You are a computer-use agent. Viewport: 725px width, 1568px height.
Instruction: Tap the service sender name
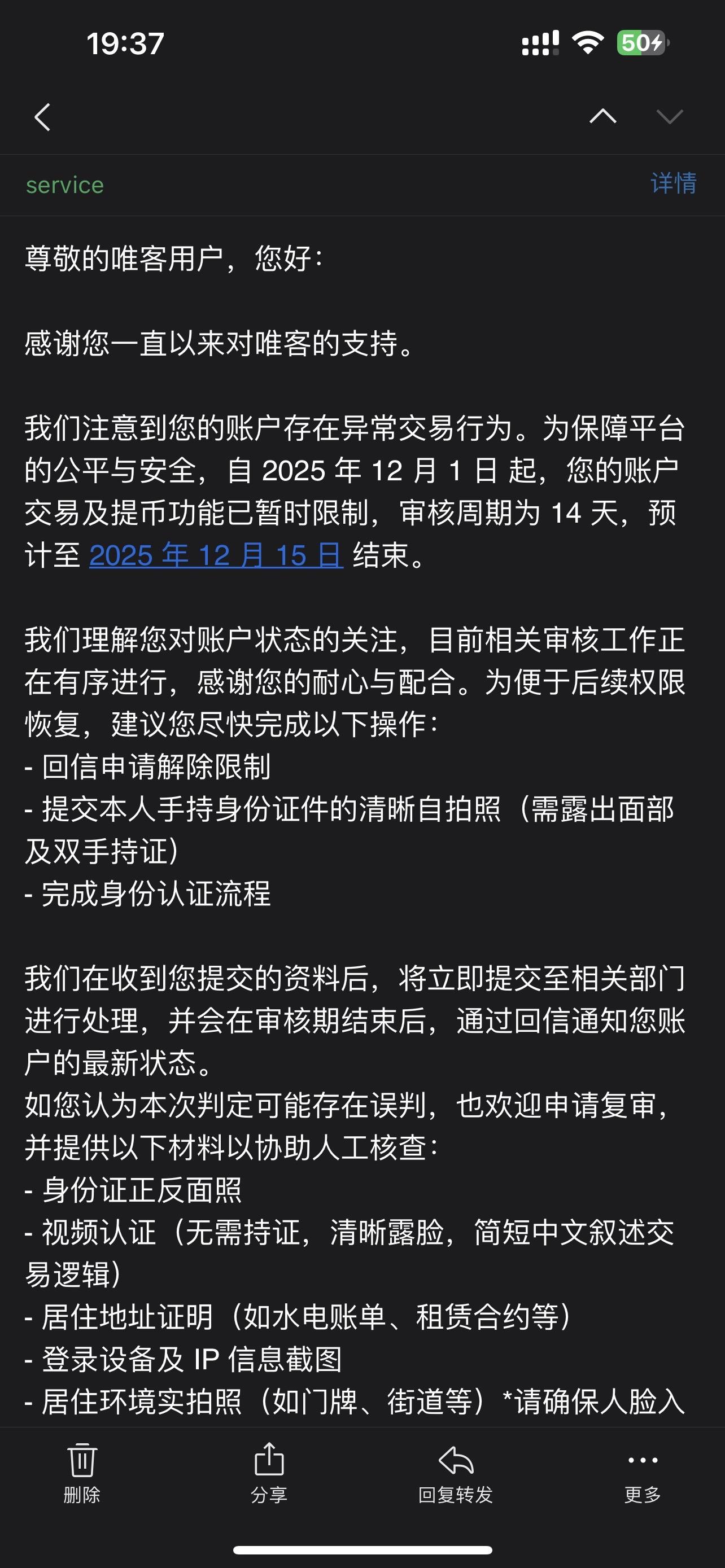[x=65, y=185]
